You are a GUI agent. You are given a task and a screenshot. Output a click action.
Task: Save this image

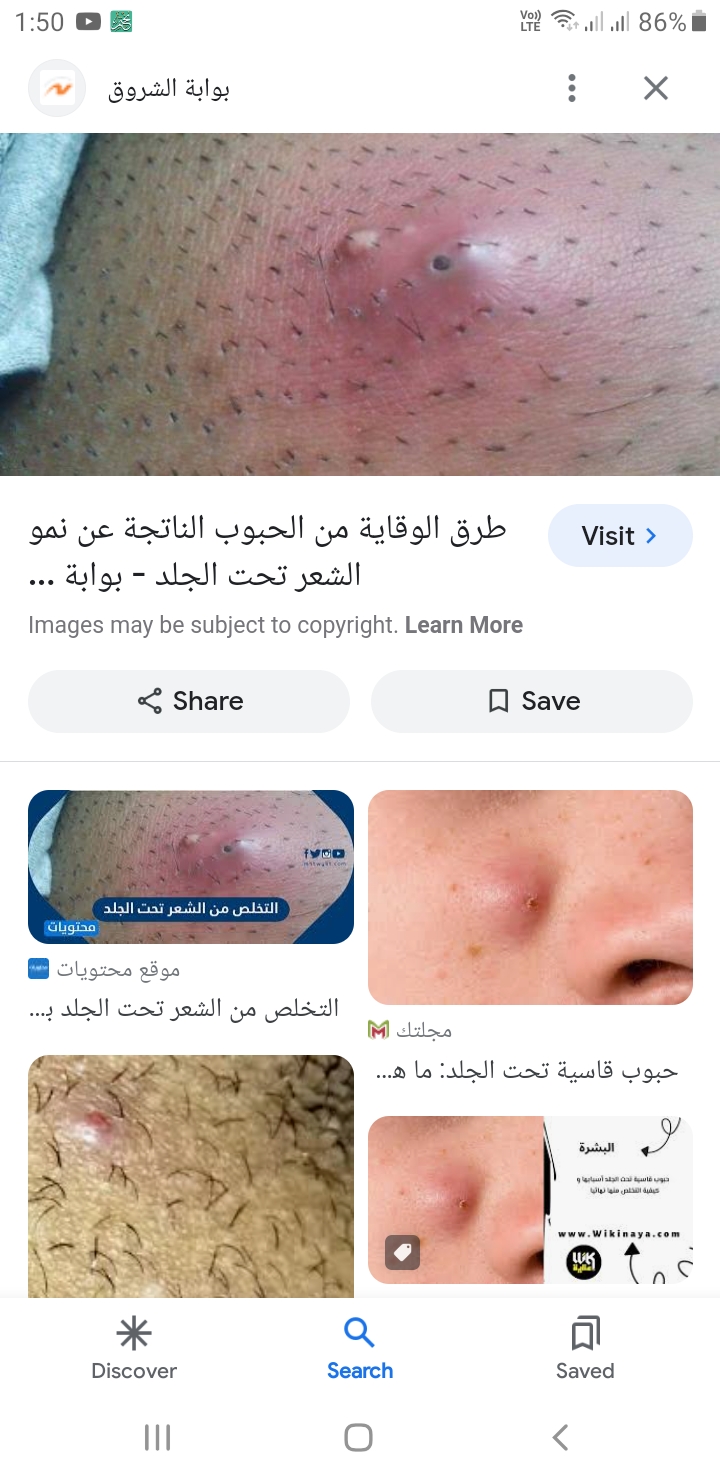click(x=532, y=701)
